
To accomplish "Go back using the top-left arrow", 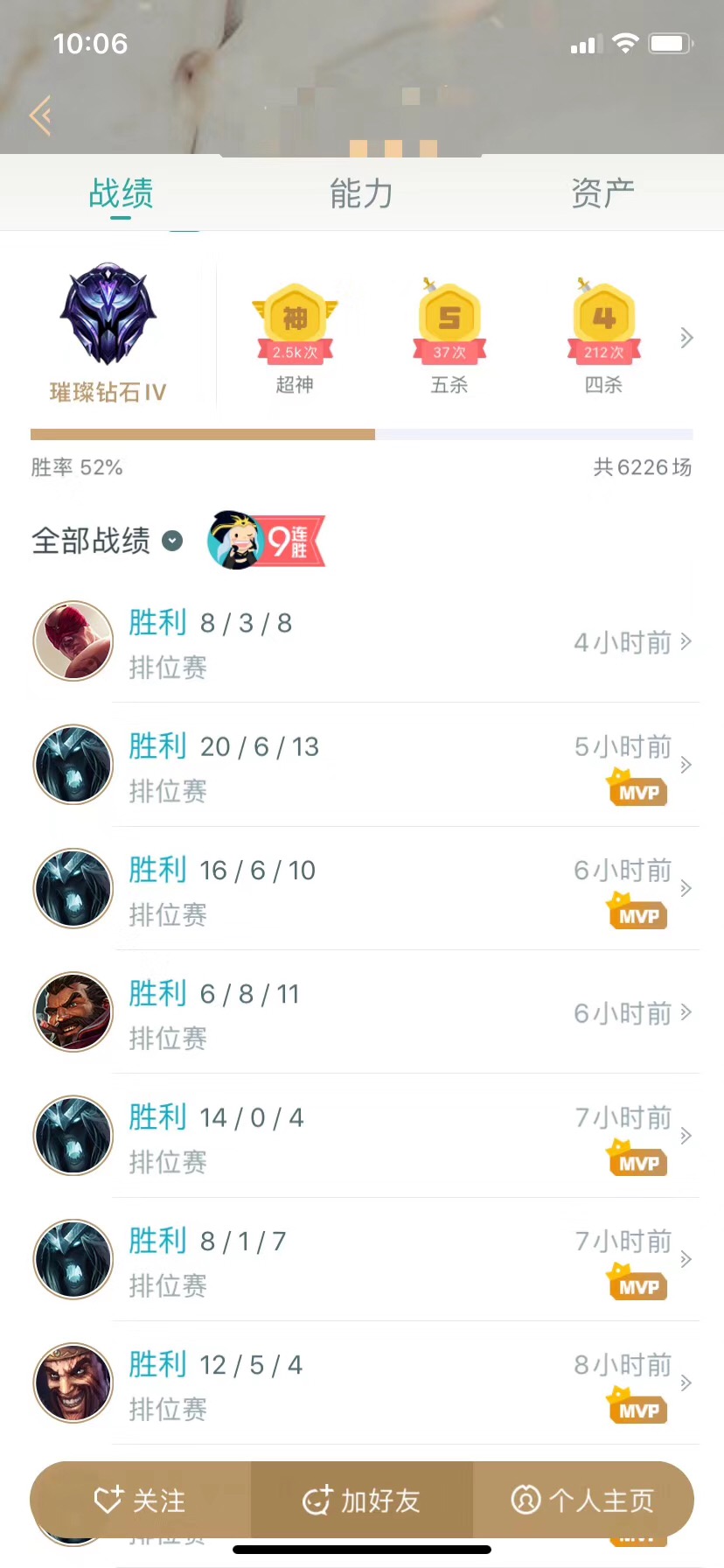I will 40,115.
